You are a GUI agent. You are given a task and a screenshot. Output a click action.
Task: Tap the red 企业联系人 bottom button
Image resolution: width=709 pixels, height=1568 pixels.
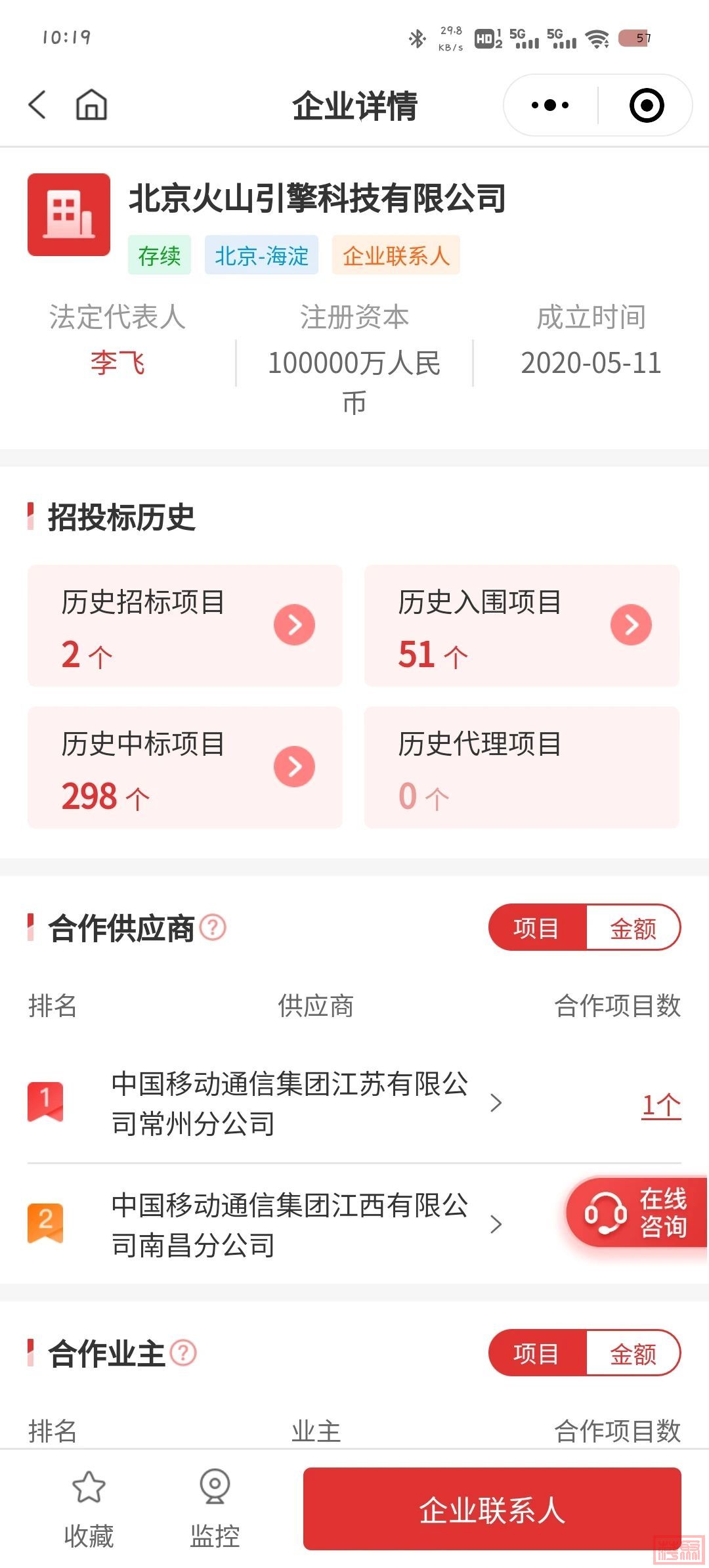(x=492, y=1510)
